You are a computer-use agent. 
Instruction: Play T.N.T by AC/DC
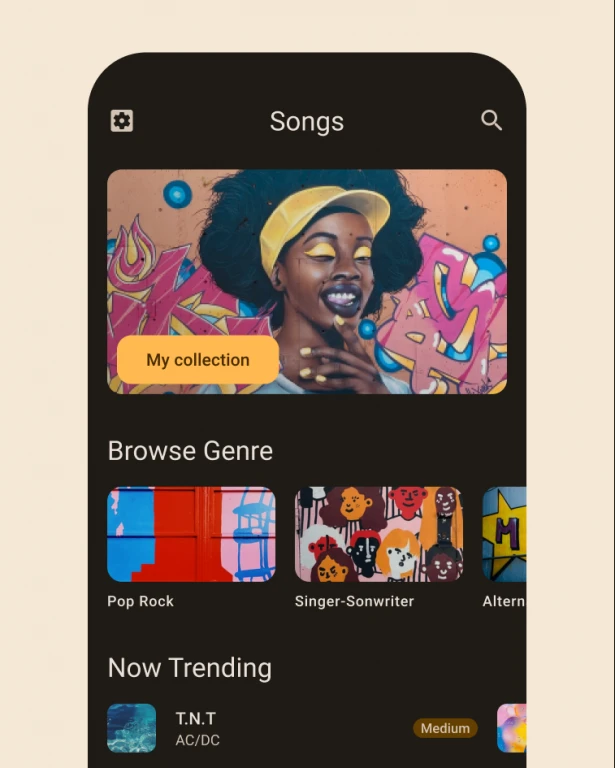pyautogui.click(x=196, y=728)
